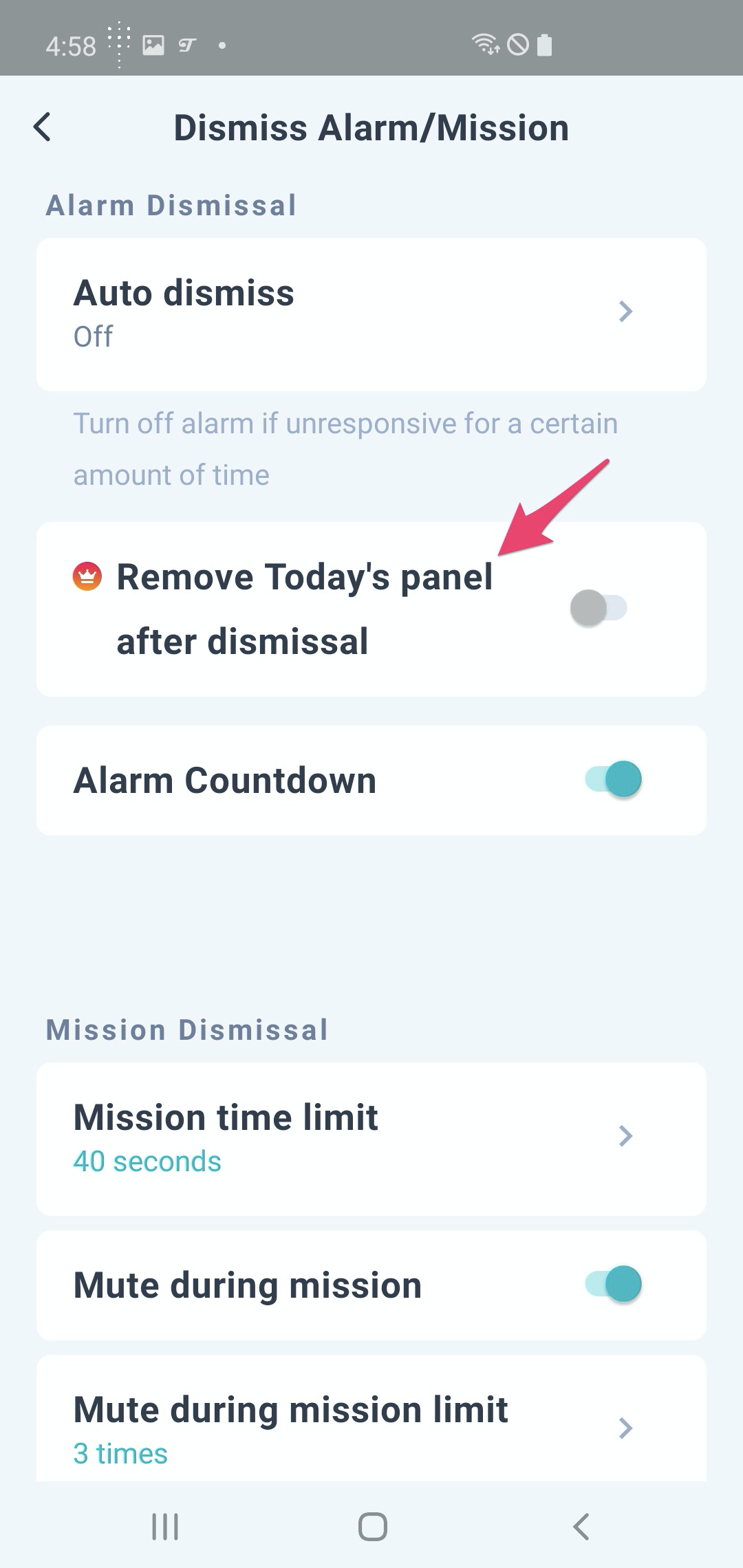Viewport: 743px width, 1568px height.
Task: Turn off Alarm Countdown
Action: 614,780
